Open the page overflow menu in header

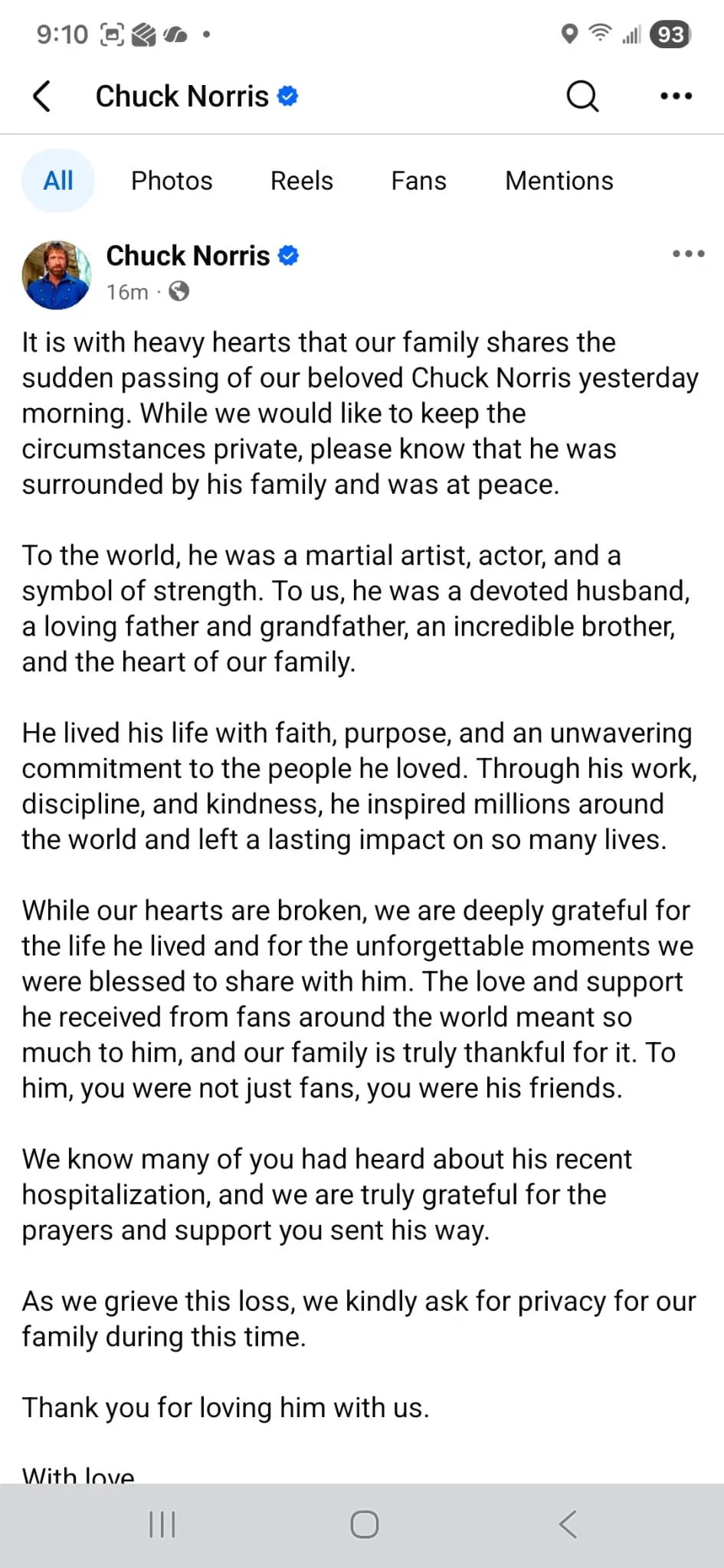click(676, 96)
